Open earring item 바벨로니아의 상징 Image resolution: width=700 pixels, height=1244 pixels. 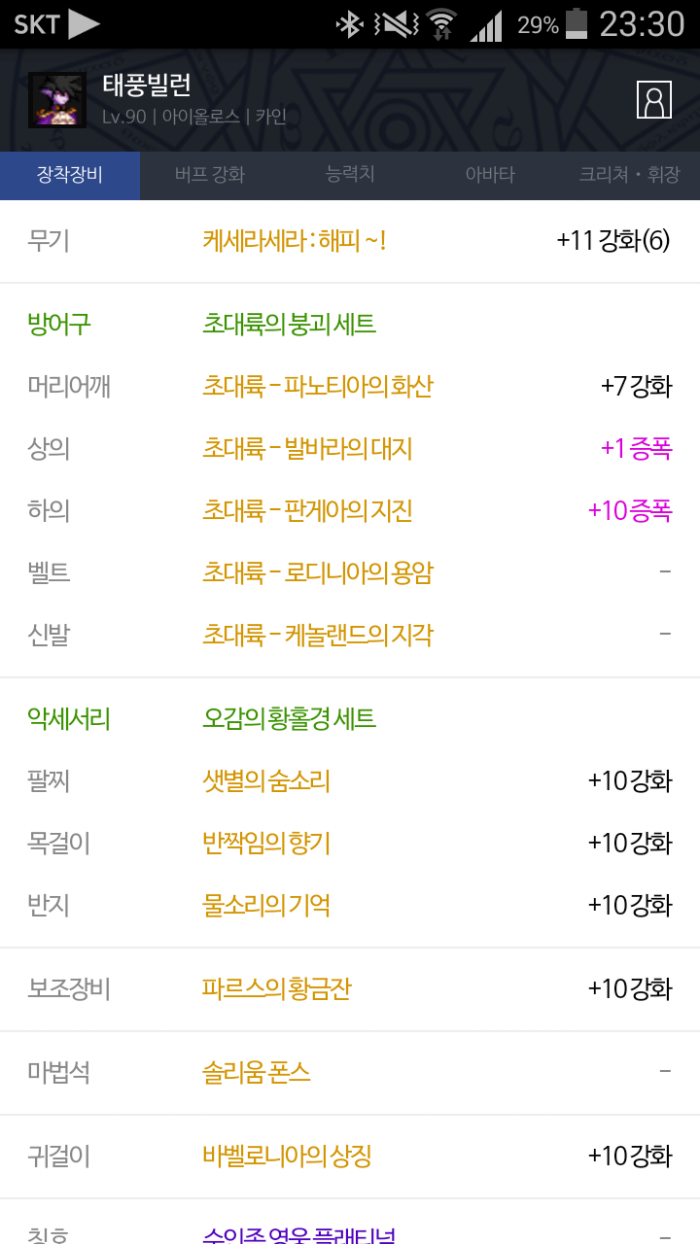[287, 1157]
